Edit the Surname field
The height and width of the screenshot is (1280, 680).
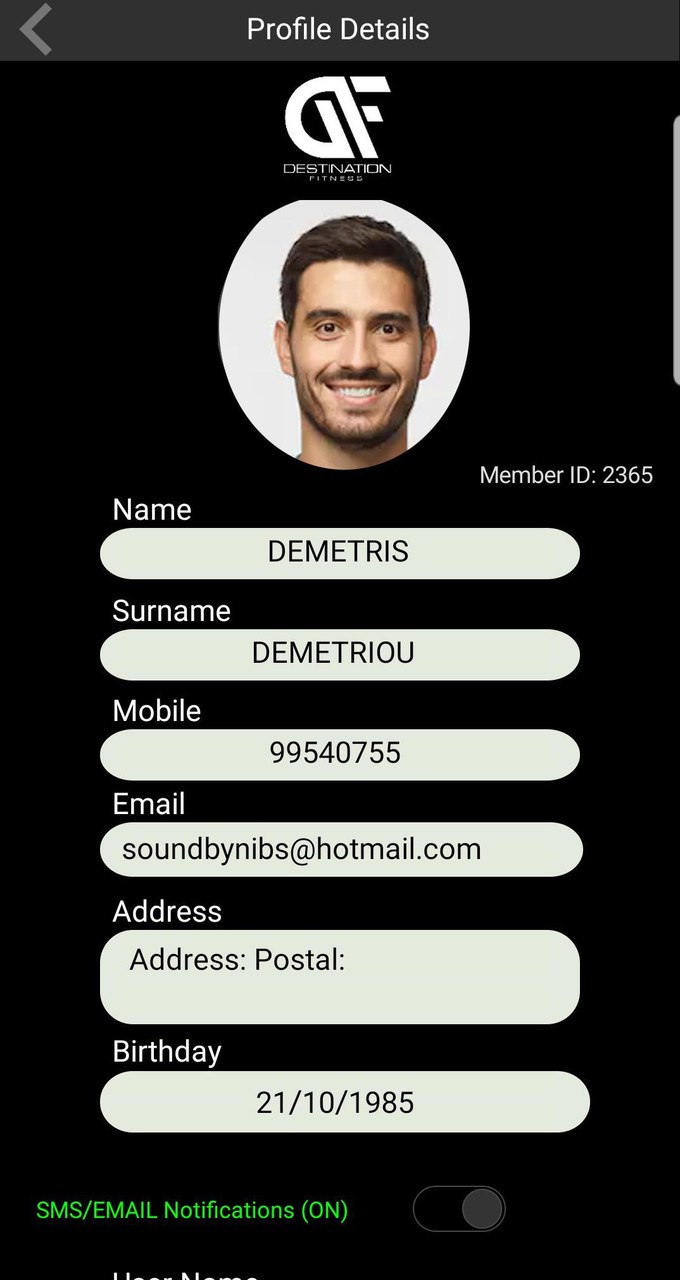[339, 654]
